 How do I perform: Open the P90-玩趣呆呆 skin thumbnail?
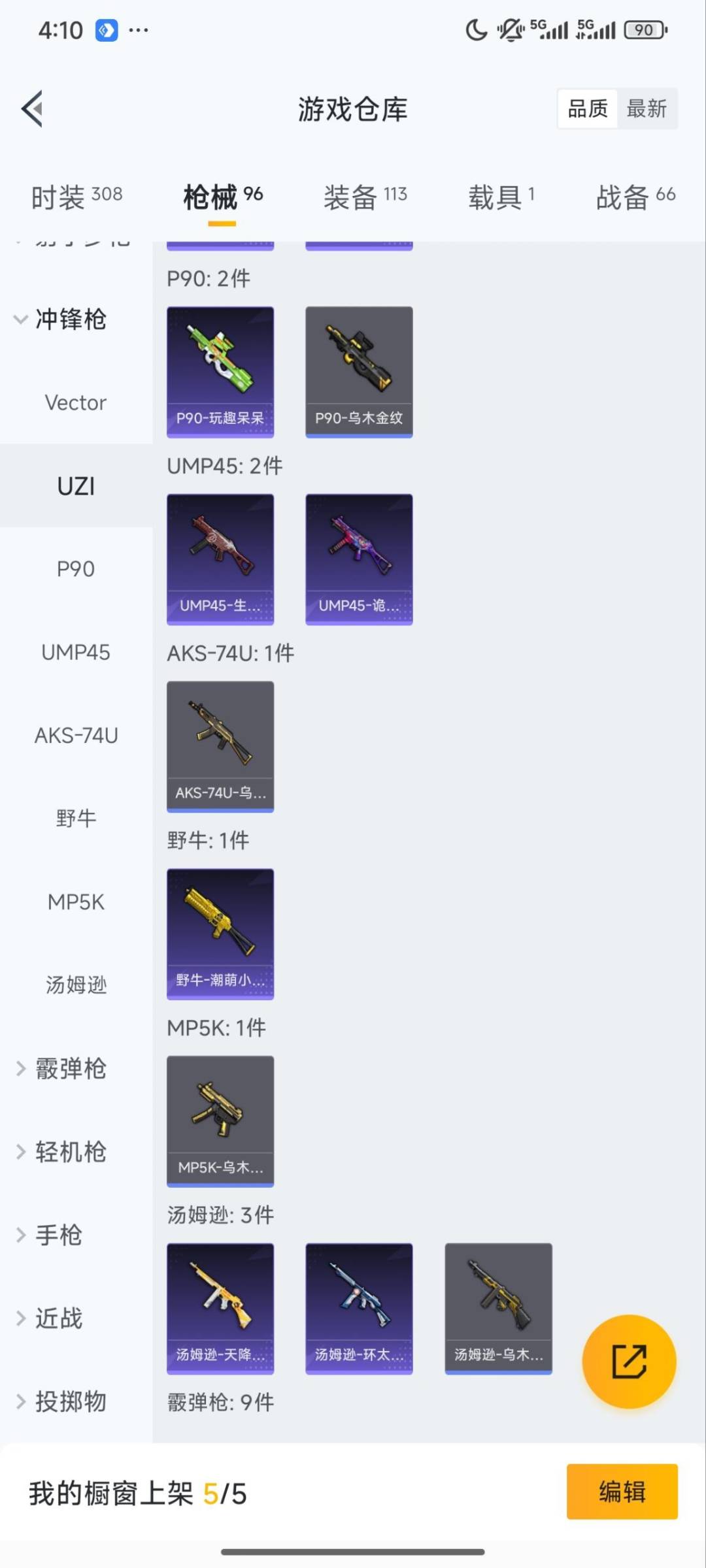[220, 370]
